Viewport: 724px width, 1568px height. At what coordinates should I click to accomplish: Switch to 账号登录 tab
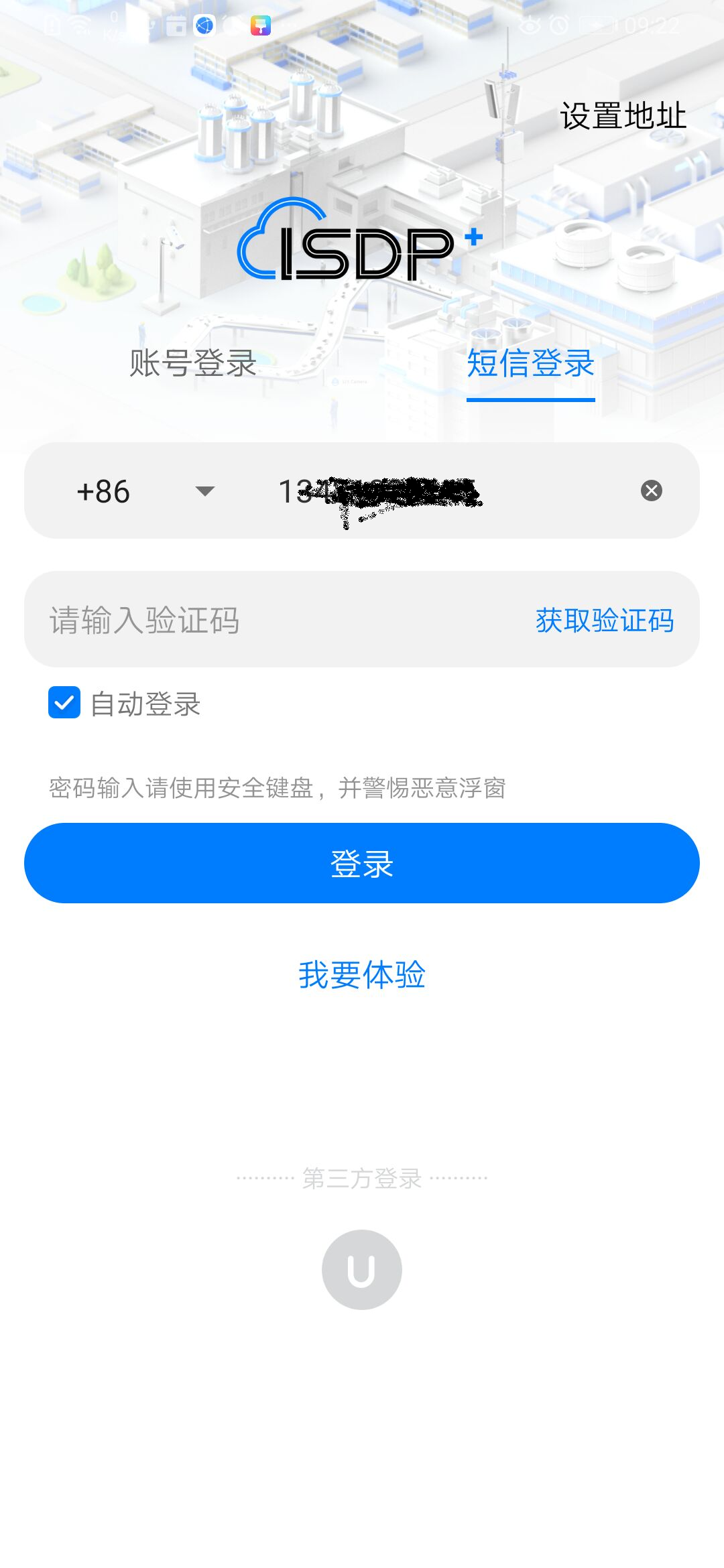pos(193,363)
